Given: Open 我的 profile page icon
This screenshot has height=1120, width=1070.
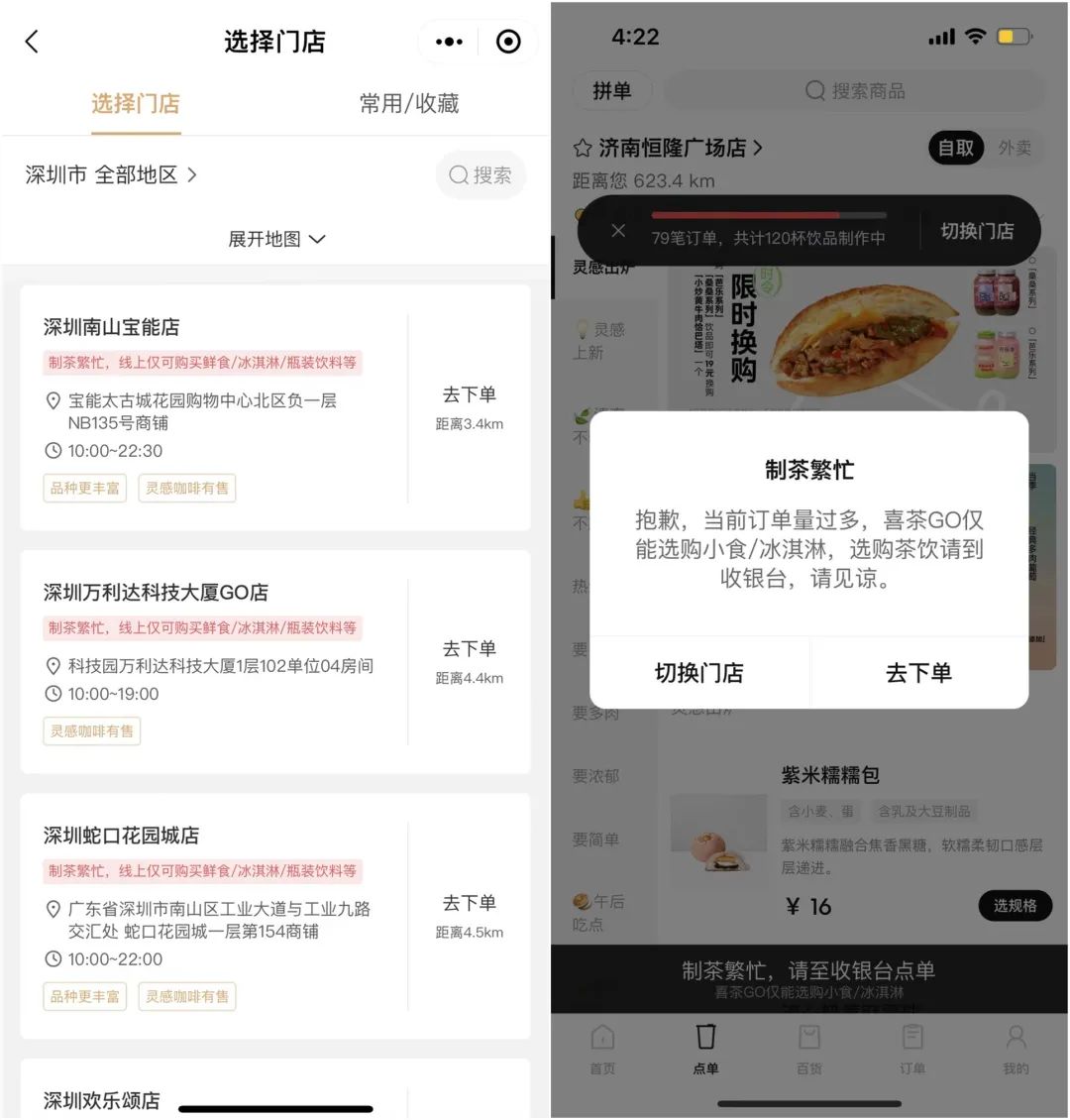Looking at the screenshot, I should (x=1015, y=1039).
